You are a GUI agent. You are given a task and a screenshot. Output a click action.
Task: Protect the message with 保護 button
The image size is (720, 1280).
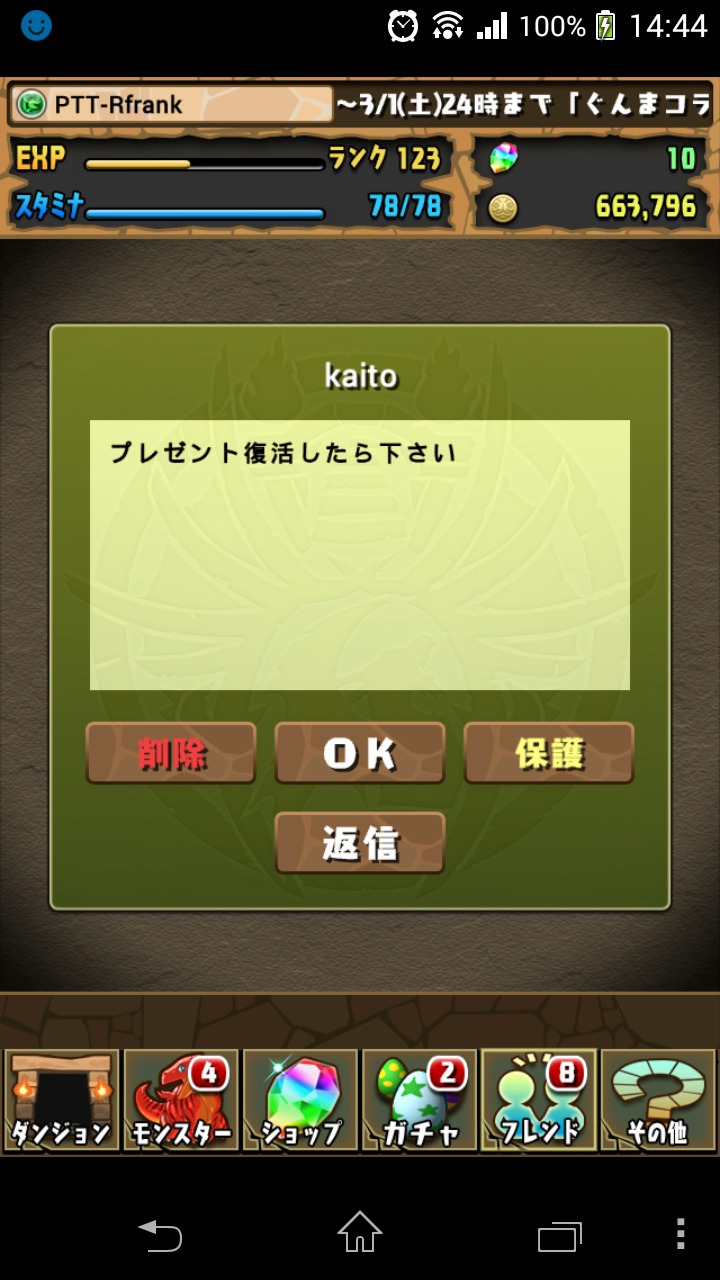pyautogui.click(x=549, y=753)
